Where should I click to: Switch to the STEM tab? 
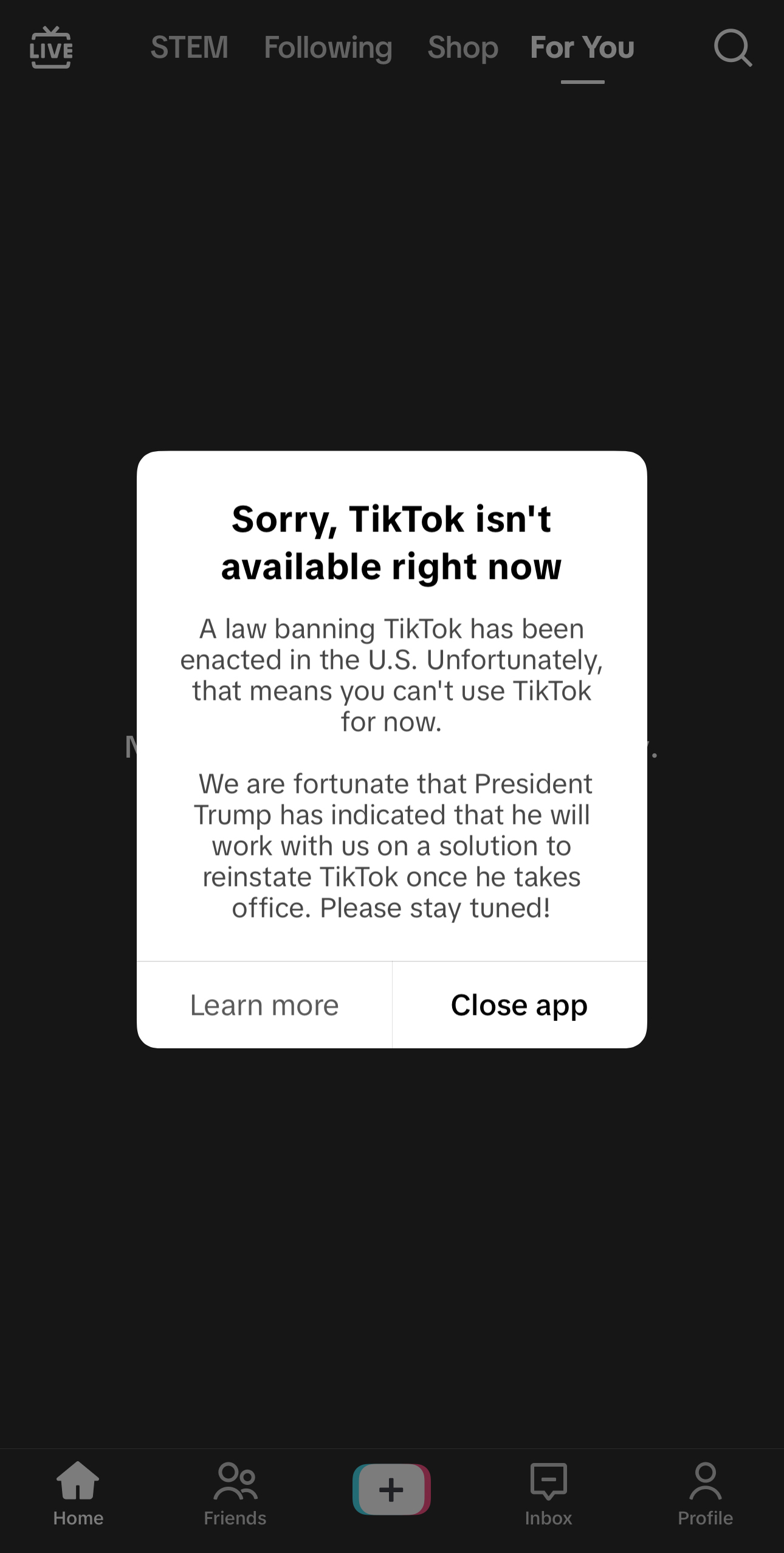(x=189, y=47)
